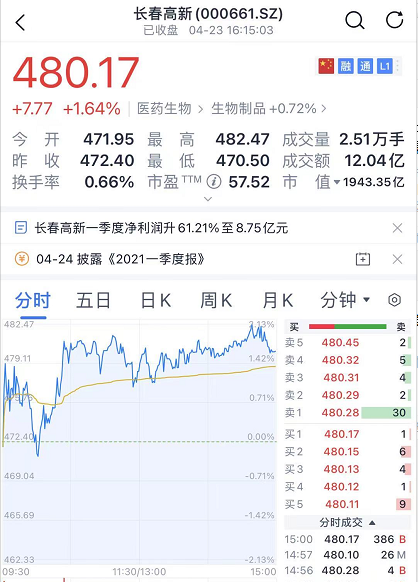Switch to the 日K chart tab

click(x=156, y=300)
